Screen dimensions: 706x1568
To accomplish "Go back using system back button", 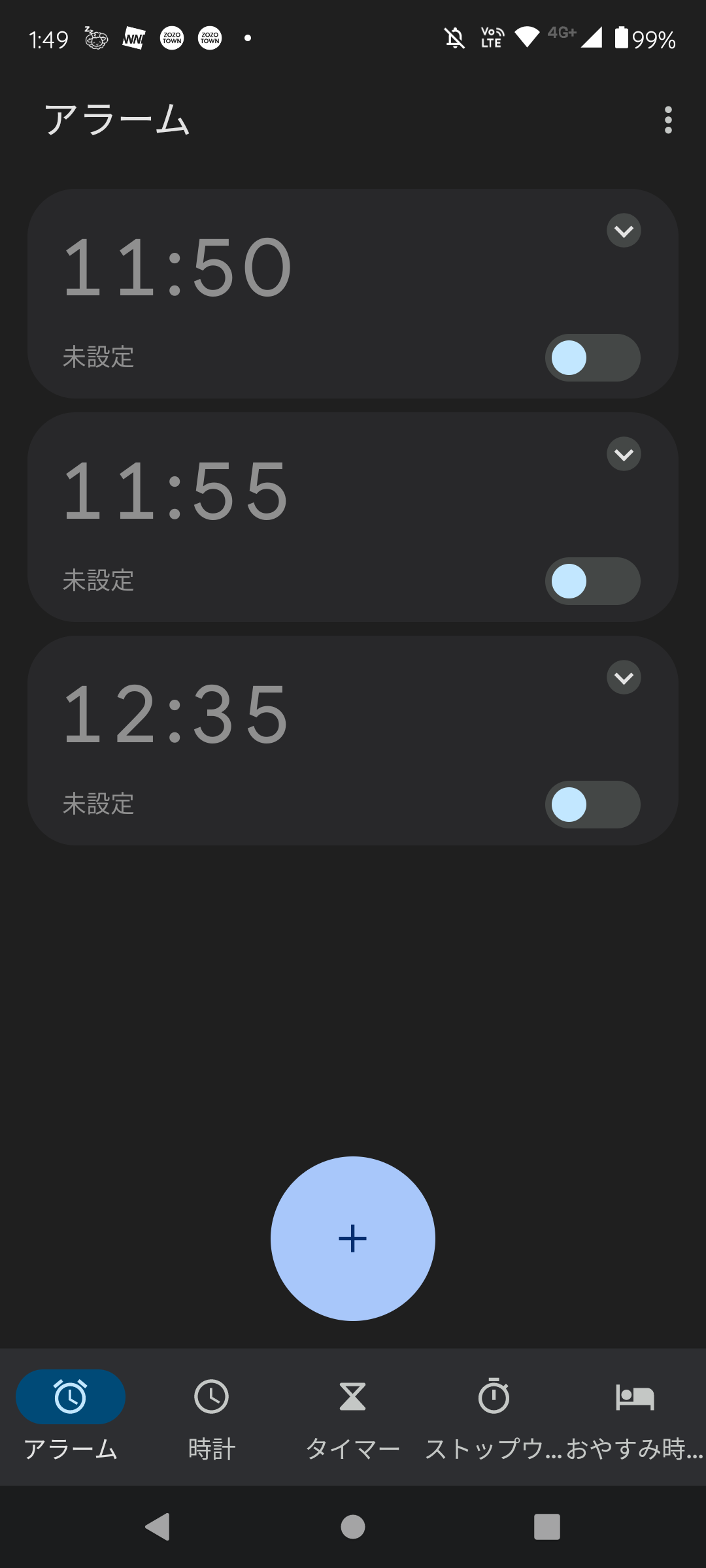I will tap(158, 1527).
